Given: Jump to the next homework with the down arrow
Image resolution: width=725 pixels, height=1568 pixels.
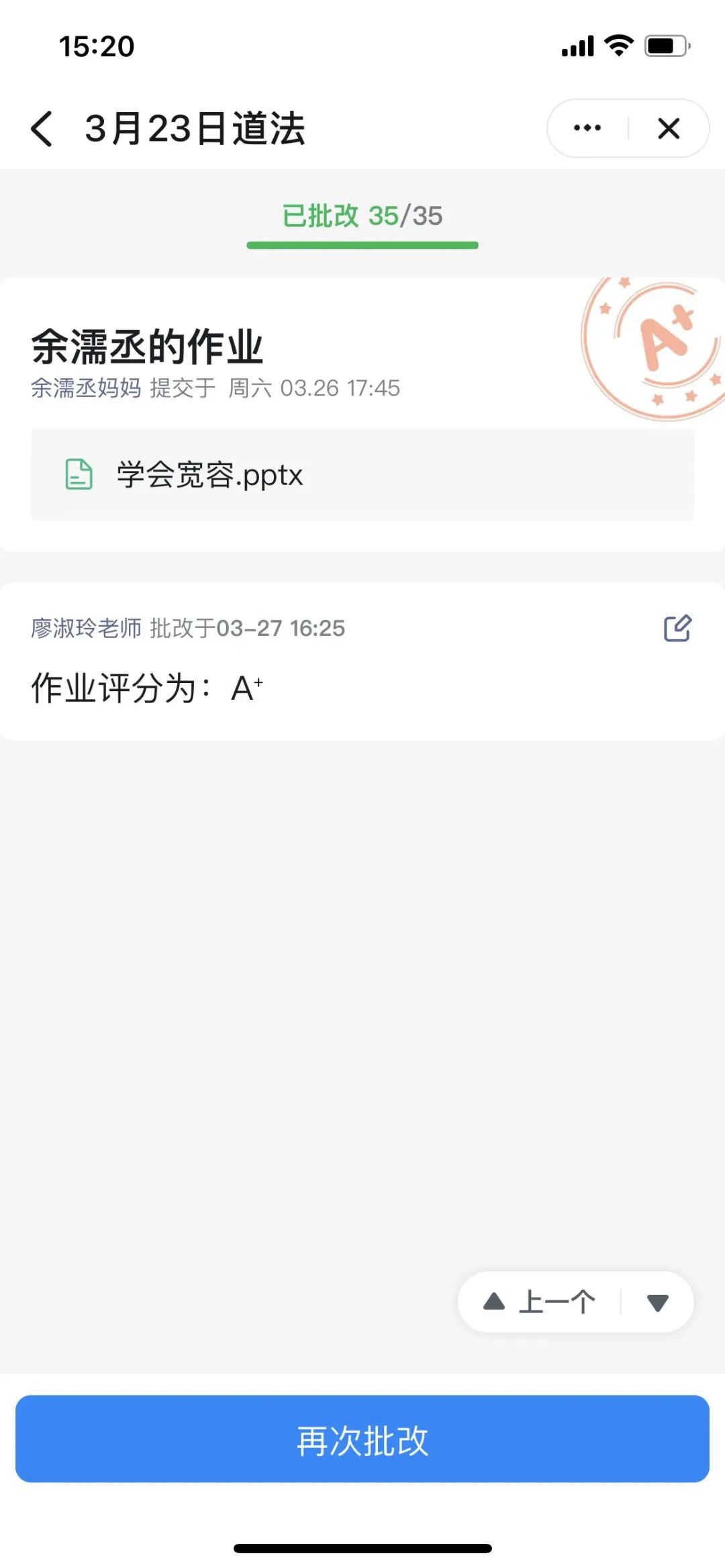Looking at the screenshot, I should point(658,1302).
